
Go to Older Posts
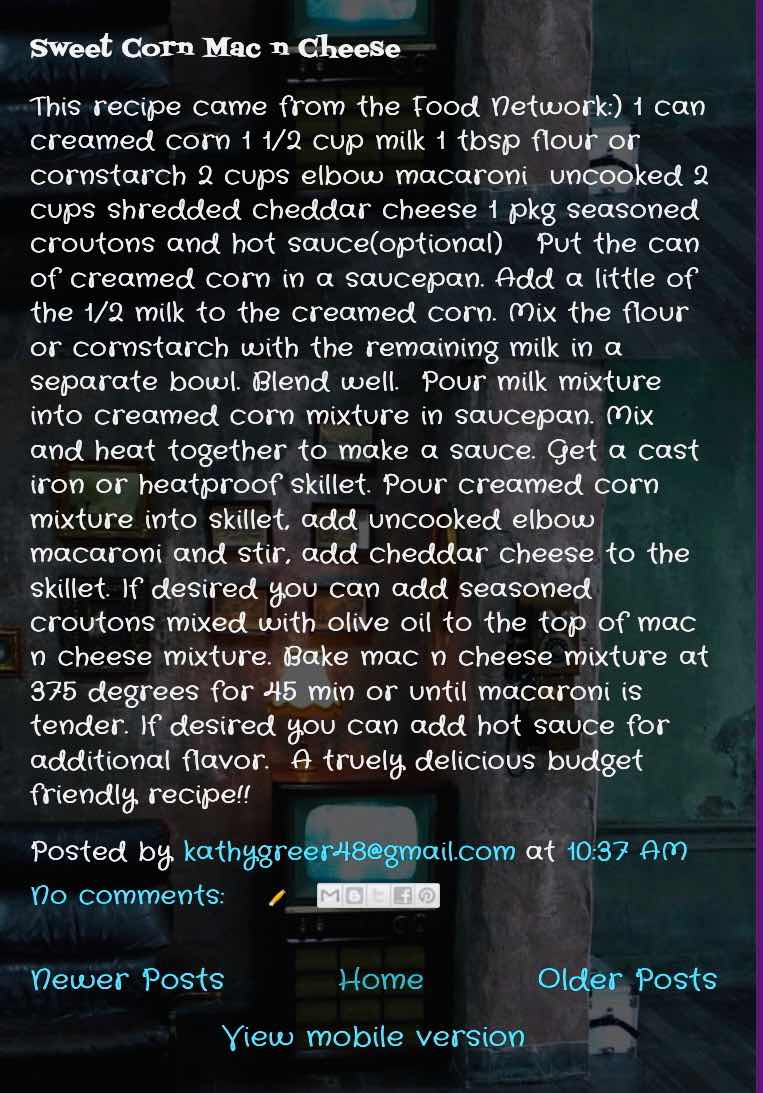(627, 980)
